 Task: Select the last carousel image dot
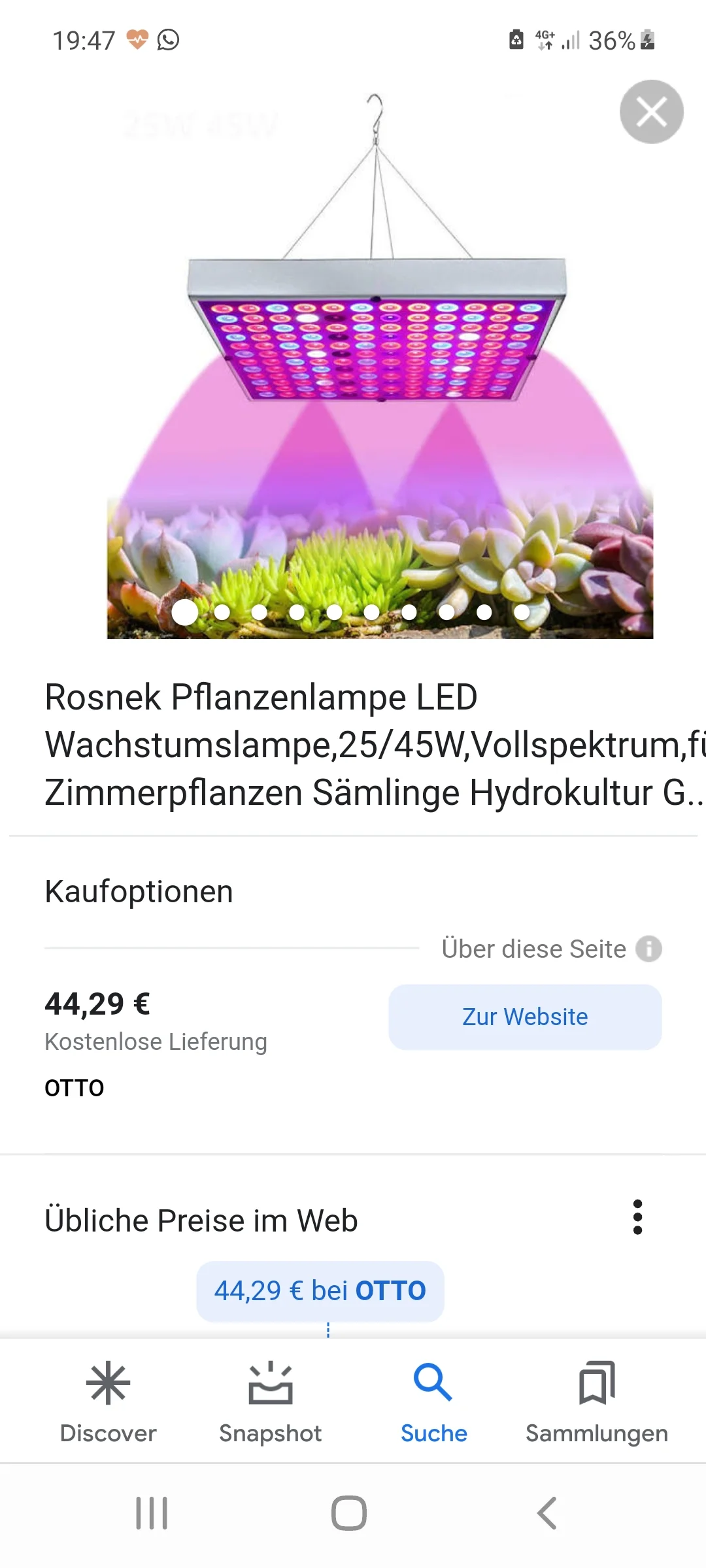click(x=522, y=612)
